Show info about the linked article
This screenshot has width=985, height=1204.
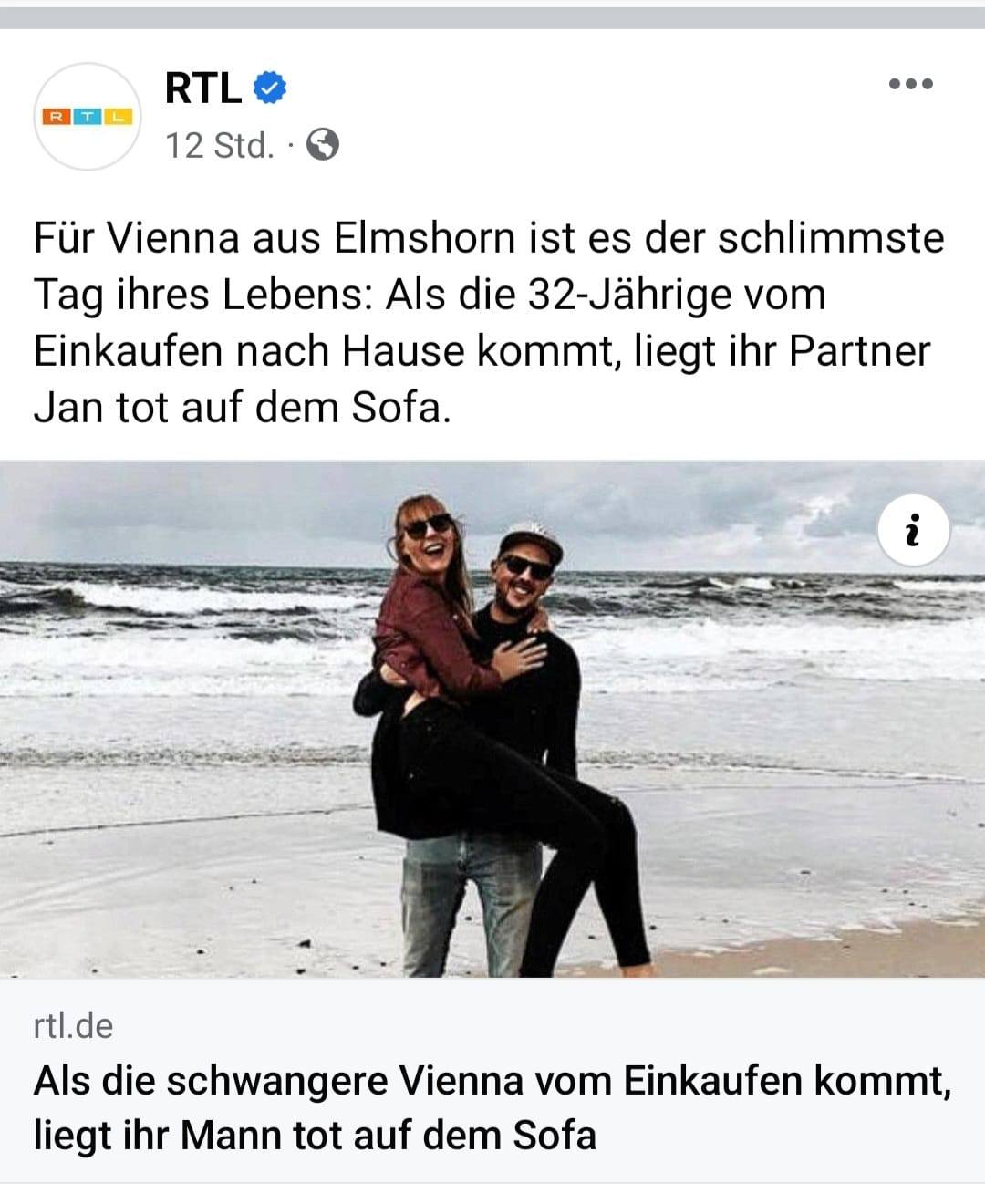point(913,531)
